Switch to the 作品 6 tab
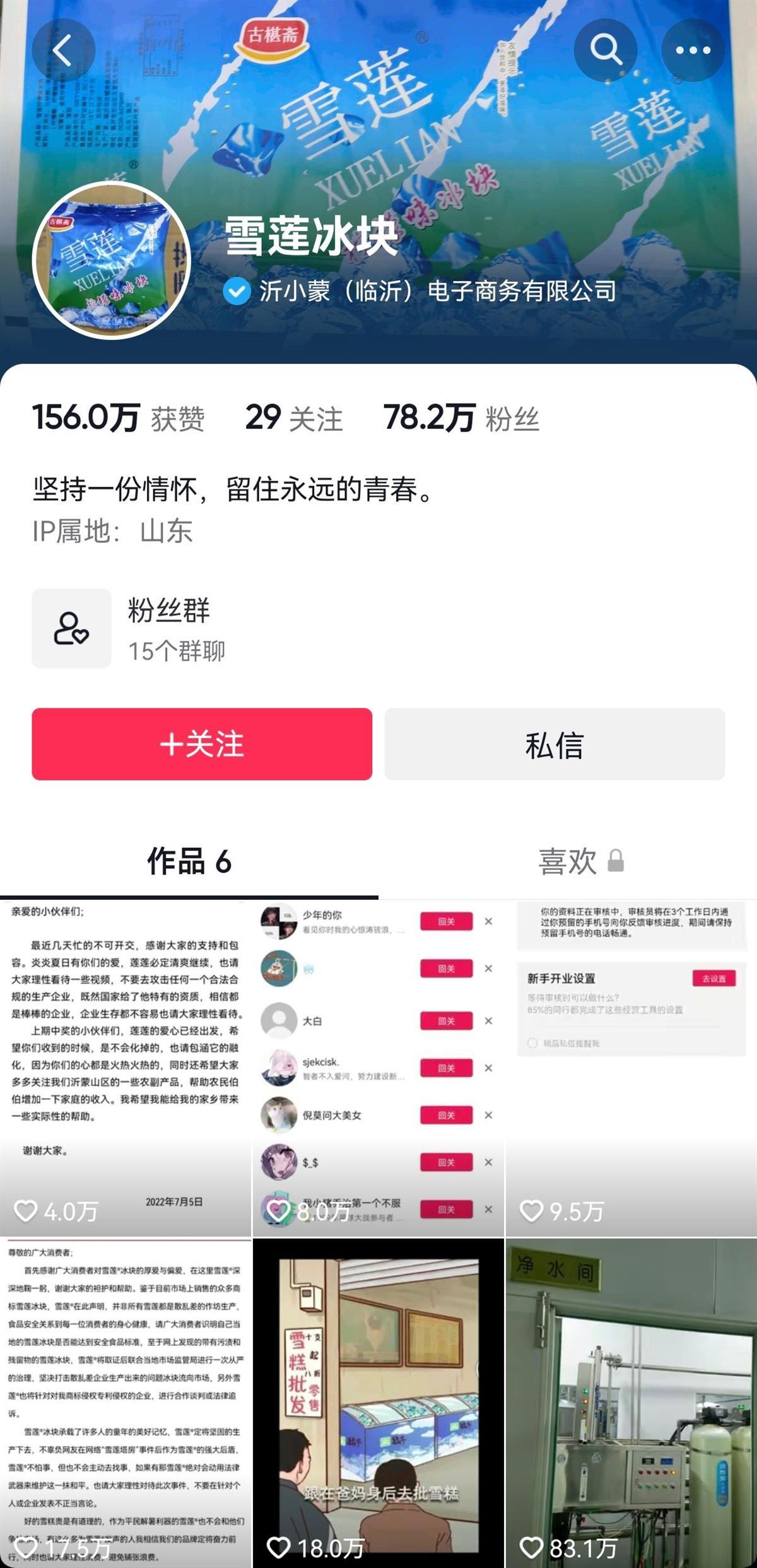The image size is (757, 1568). click(189, 861)
